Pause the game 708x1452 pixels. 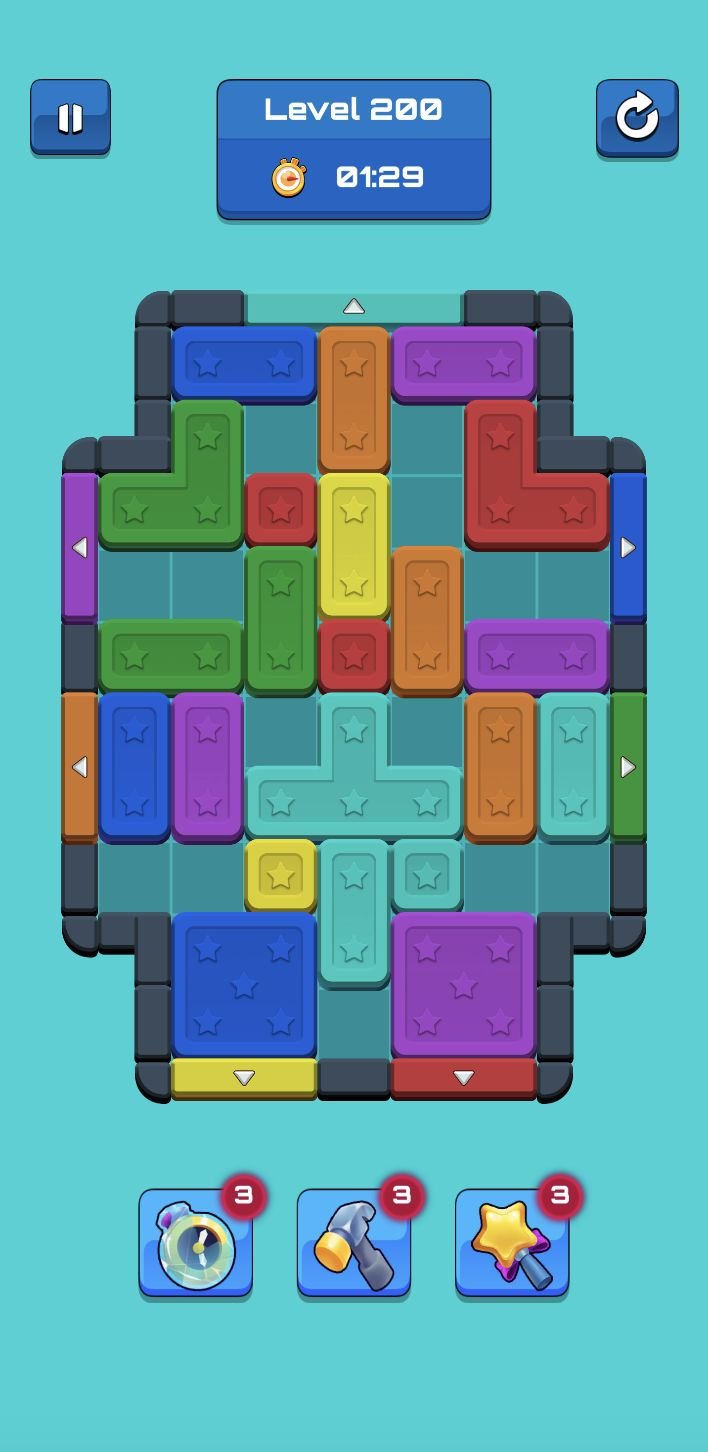coord(70,117)
